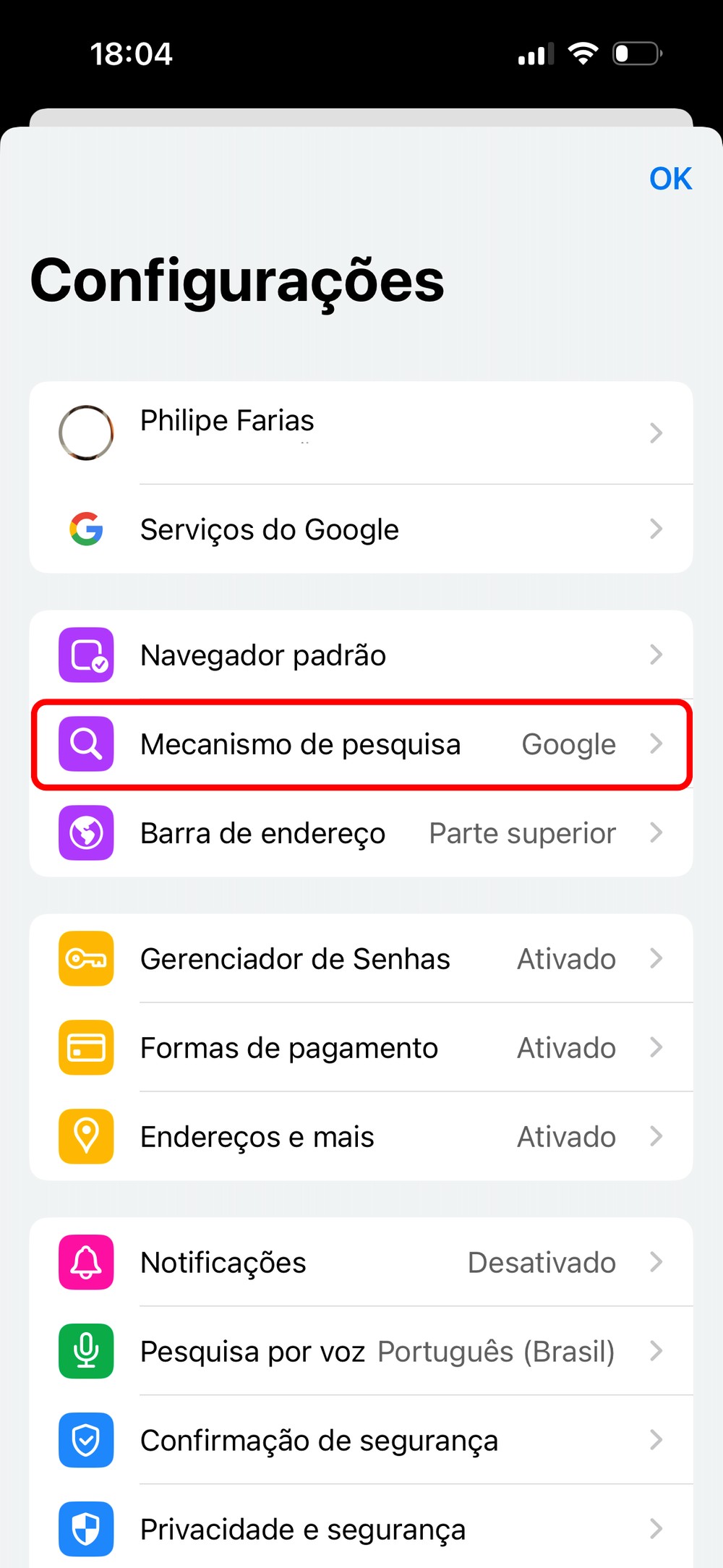
Task: Open Mecanismo de pesquisa setting
Action: pos(360,744)
